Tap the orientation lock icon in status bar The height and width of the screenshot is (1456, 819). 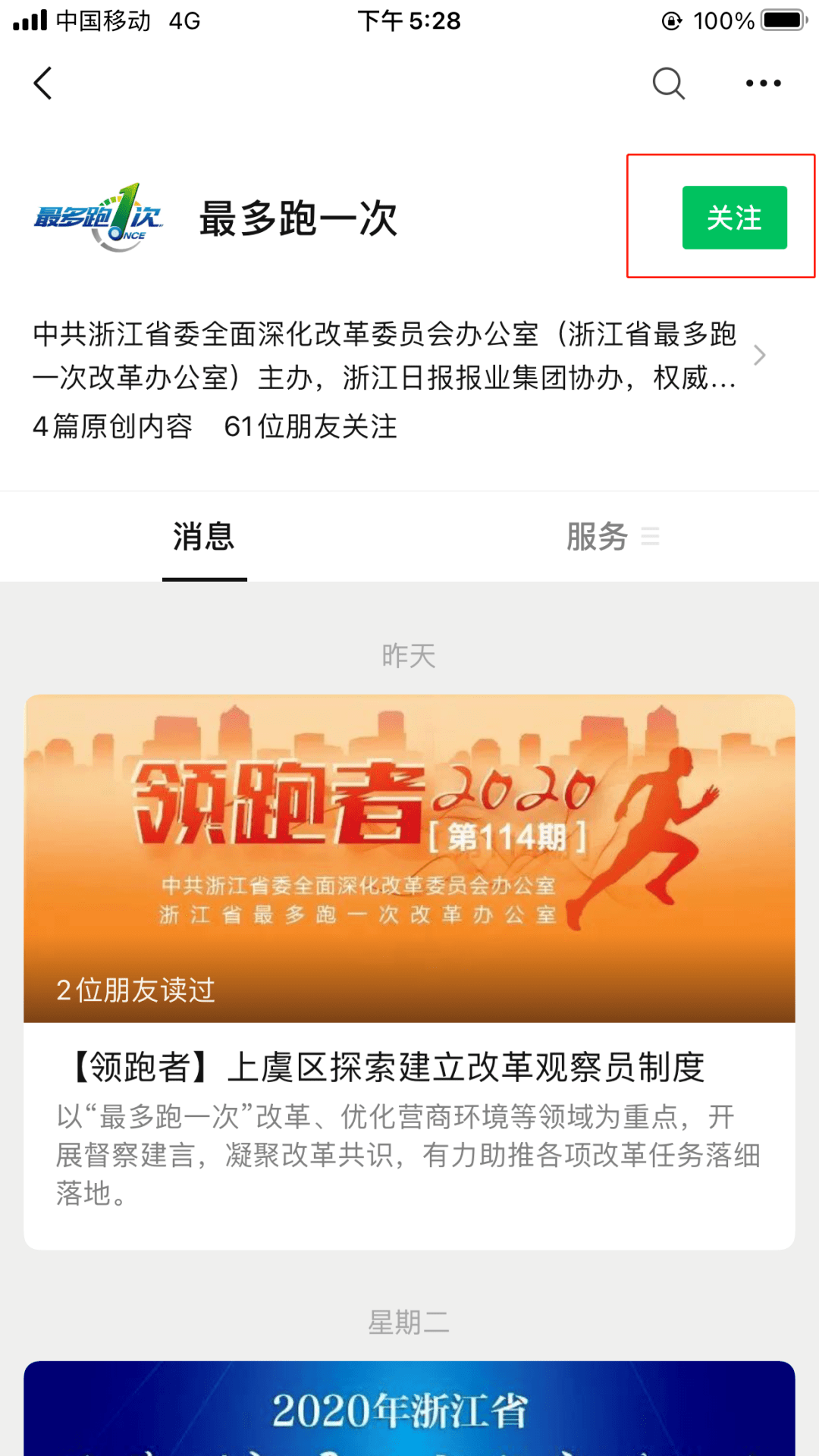pos(671,20)
